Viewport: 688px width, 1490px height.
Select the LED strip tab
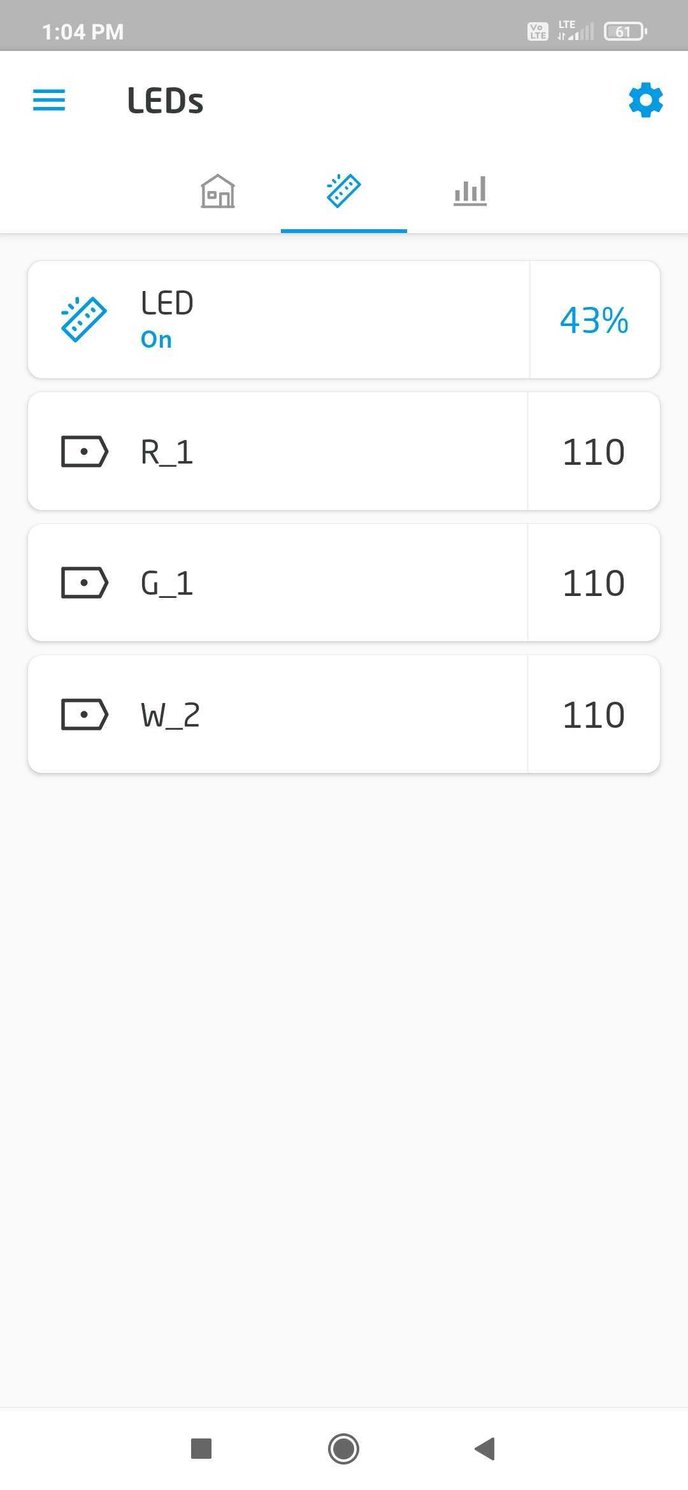click(x=343, y=190)
